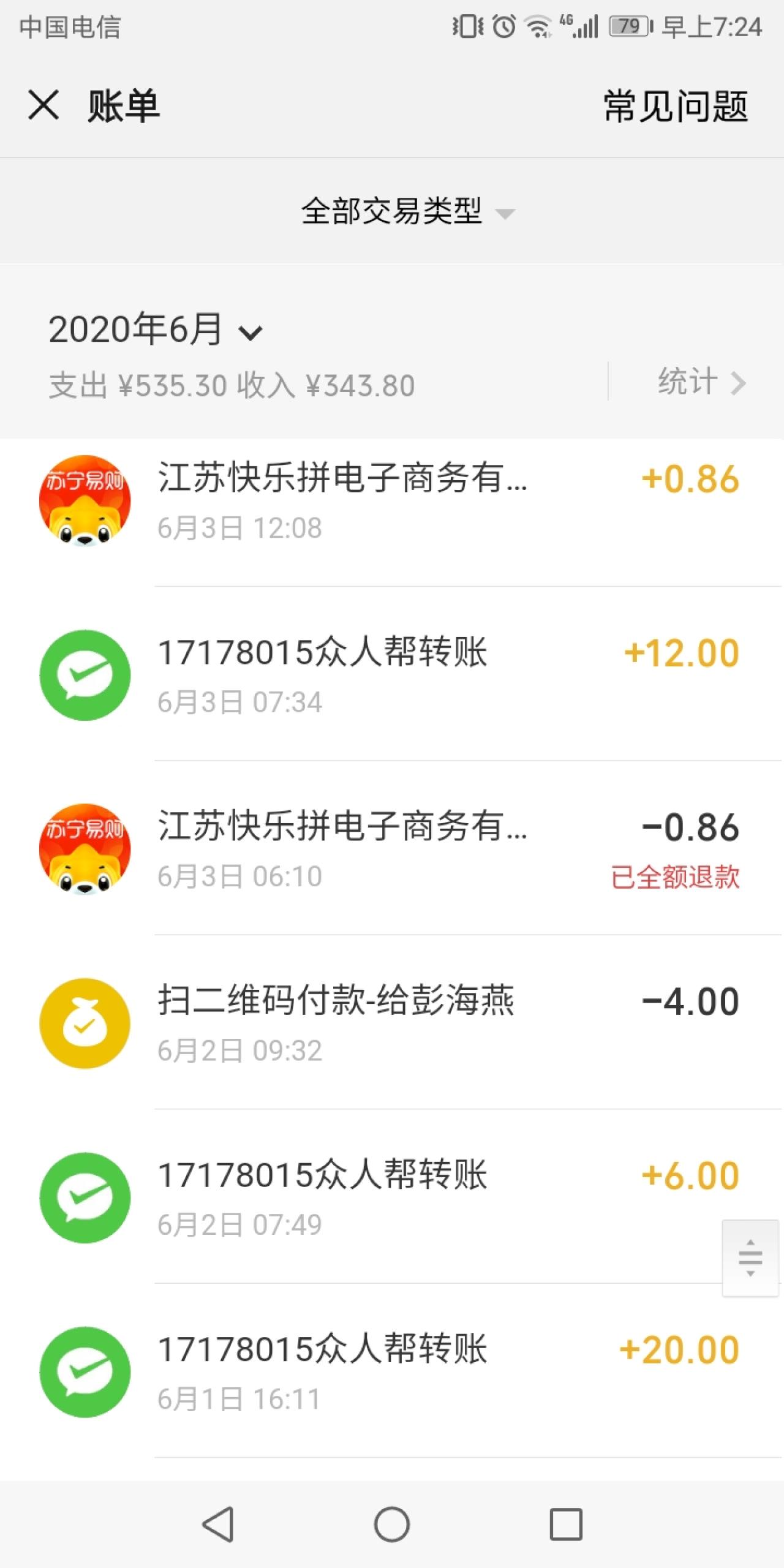Expand the 全部交易类型 filter dropdown

[407, 212]
